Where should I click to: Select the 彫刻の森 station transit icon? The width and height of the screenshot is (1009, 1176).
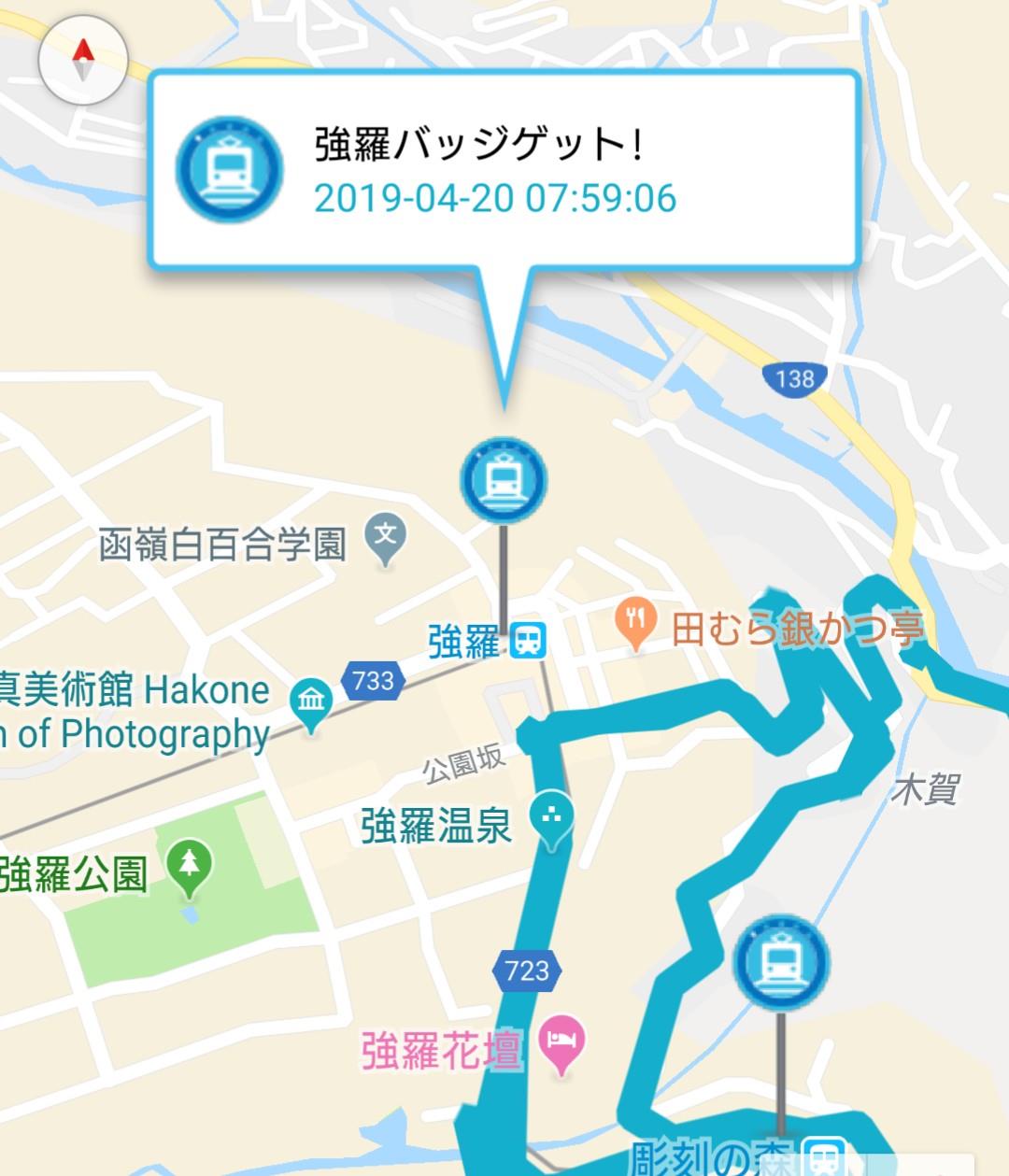click(825, 1156)
